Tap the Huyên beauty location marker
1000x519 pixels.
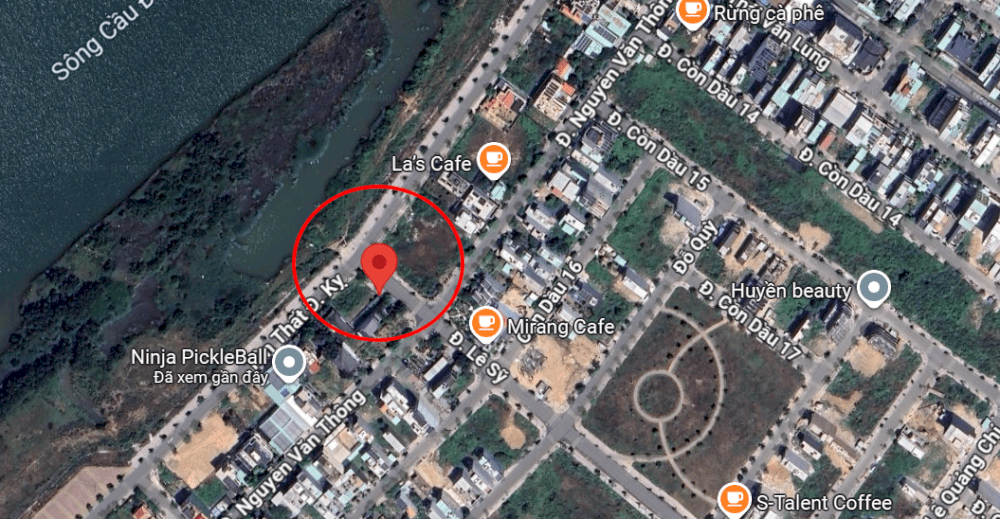tap(875, 289)
